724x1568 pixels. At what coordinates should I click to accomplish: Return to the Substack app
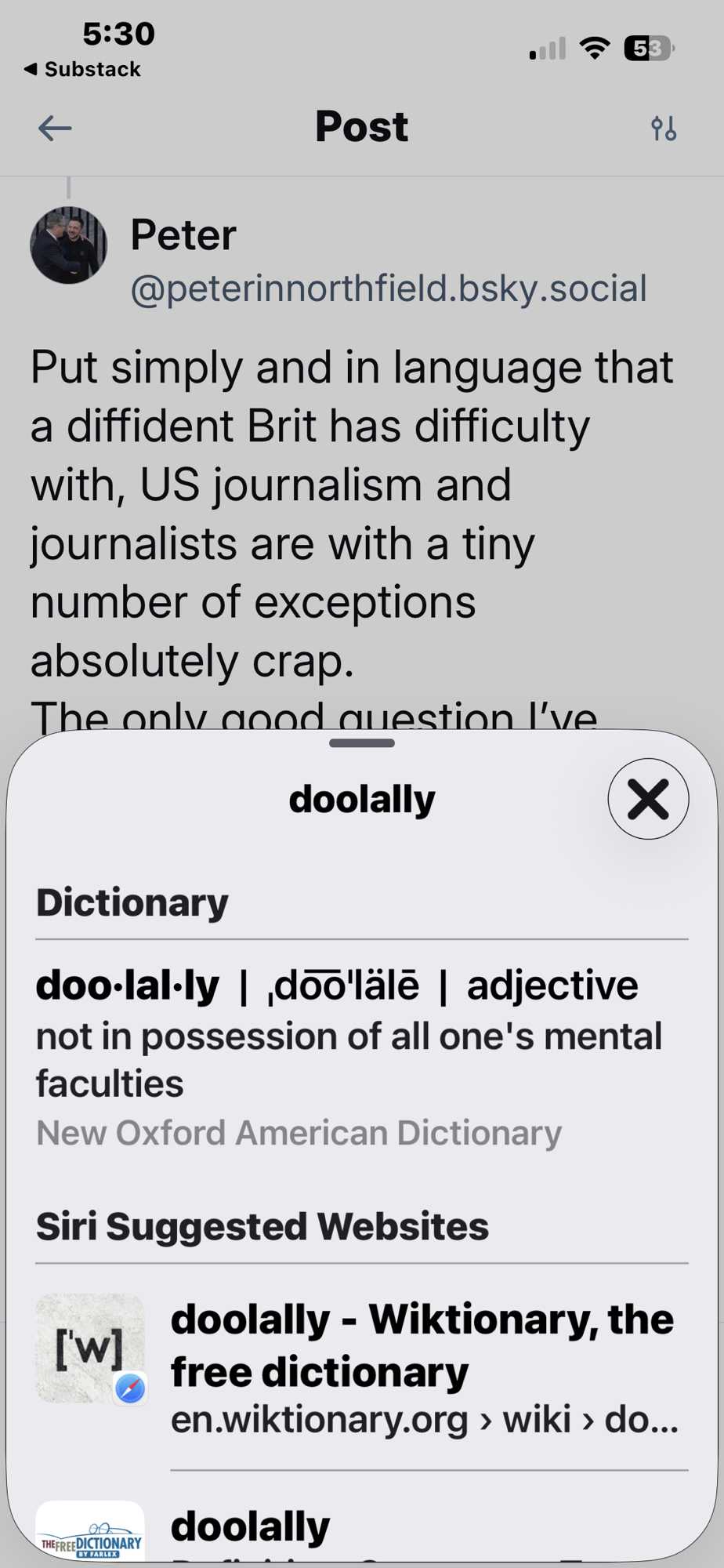point(83,70)
